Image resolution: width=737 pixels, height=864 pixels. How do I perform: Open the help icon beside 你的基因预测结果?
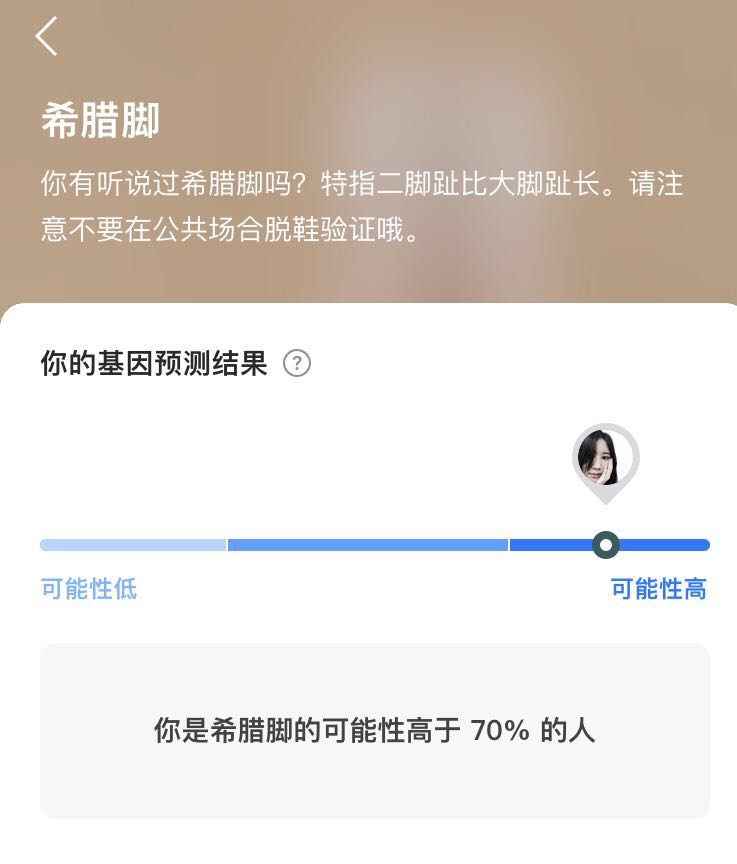[297, 363]
